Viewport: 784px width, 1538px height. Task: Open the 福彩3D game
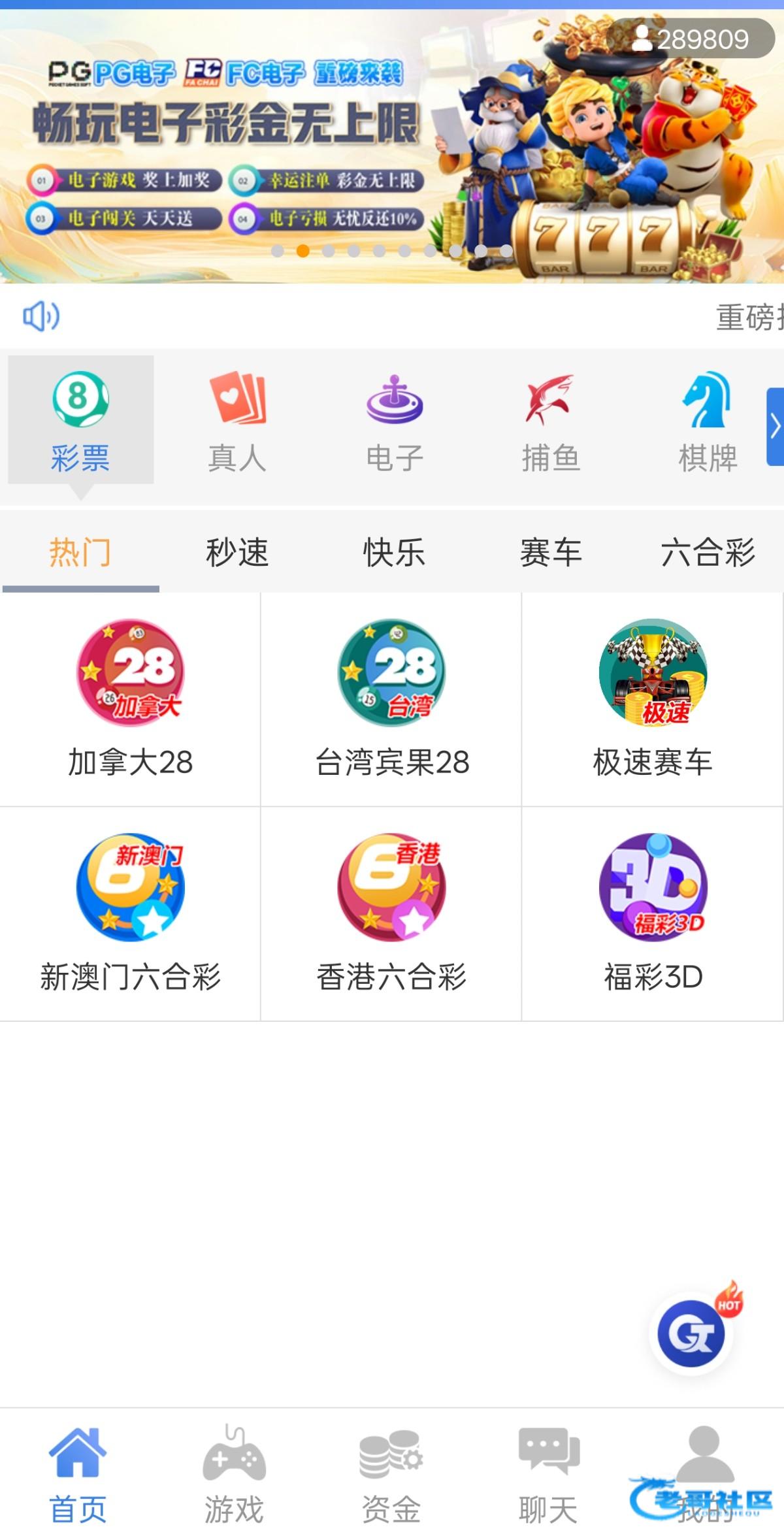(653, 913)
